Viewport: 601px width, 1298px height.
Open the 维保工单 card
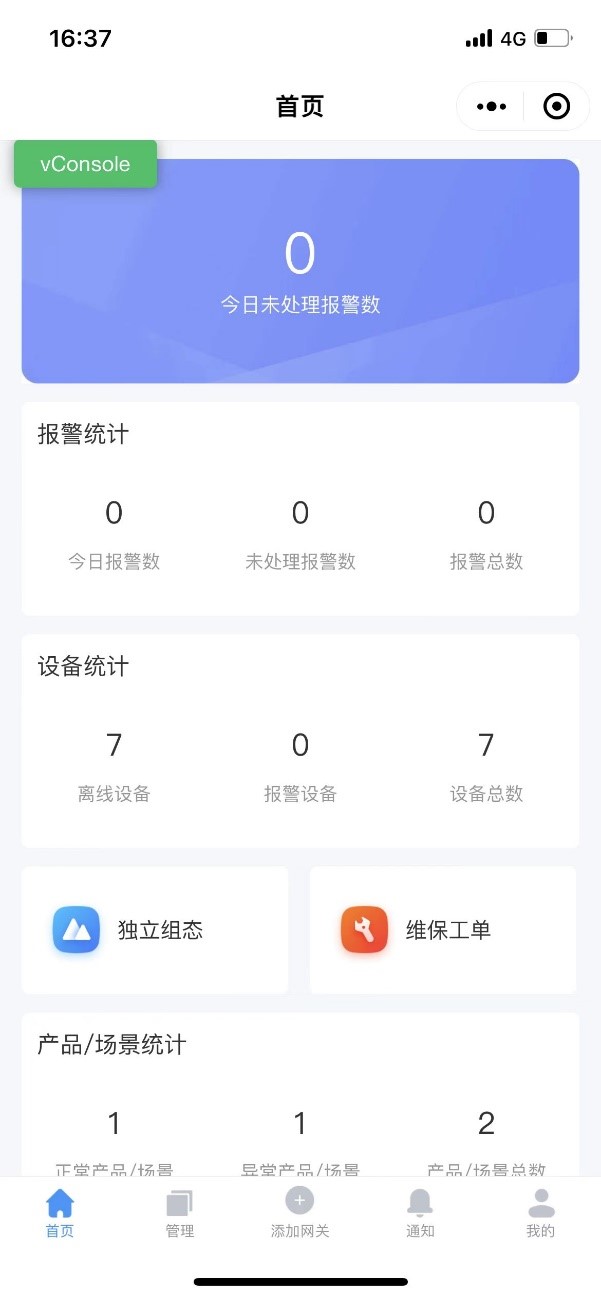pos(443,930)
